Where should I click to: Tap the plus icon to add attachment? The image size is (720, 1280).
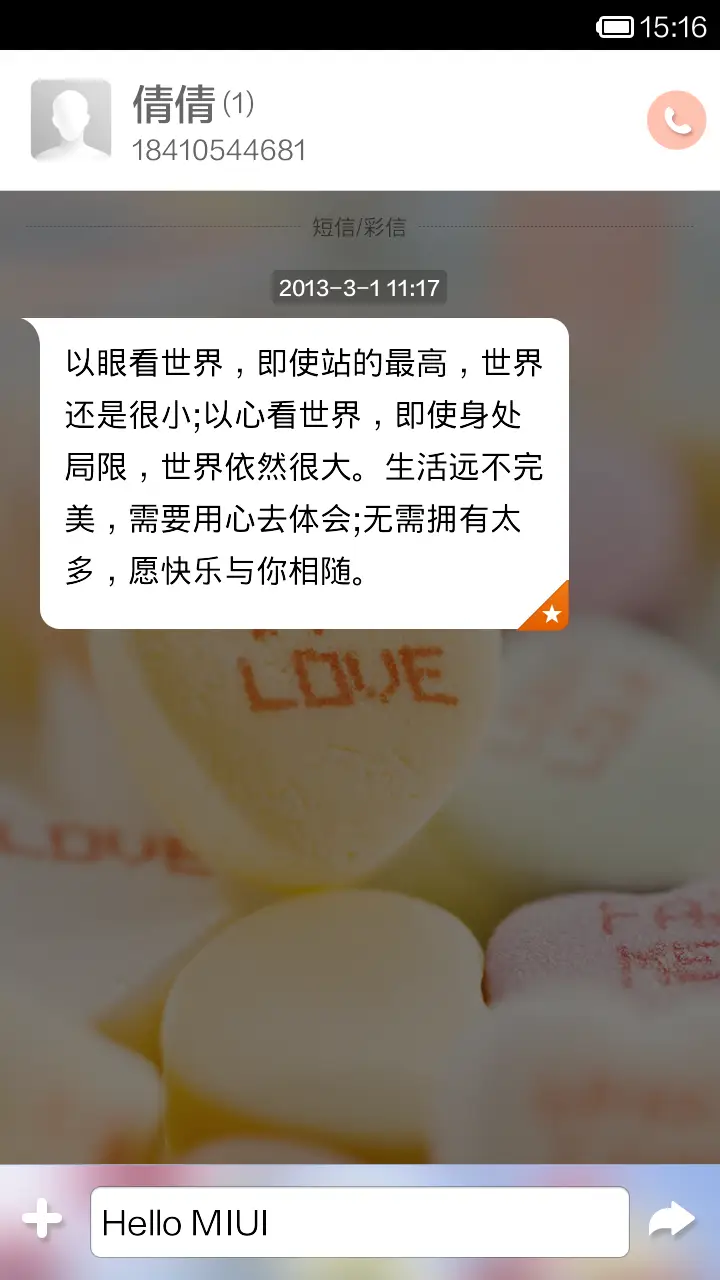[x=42, y=1219]
